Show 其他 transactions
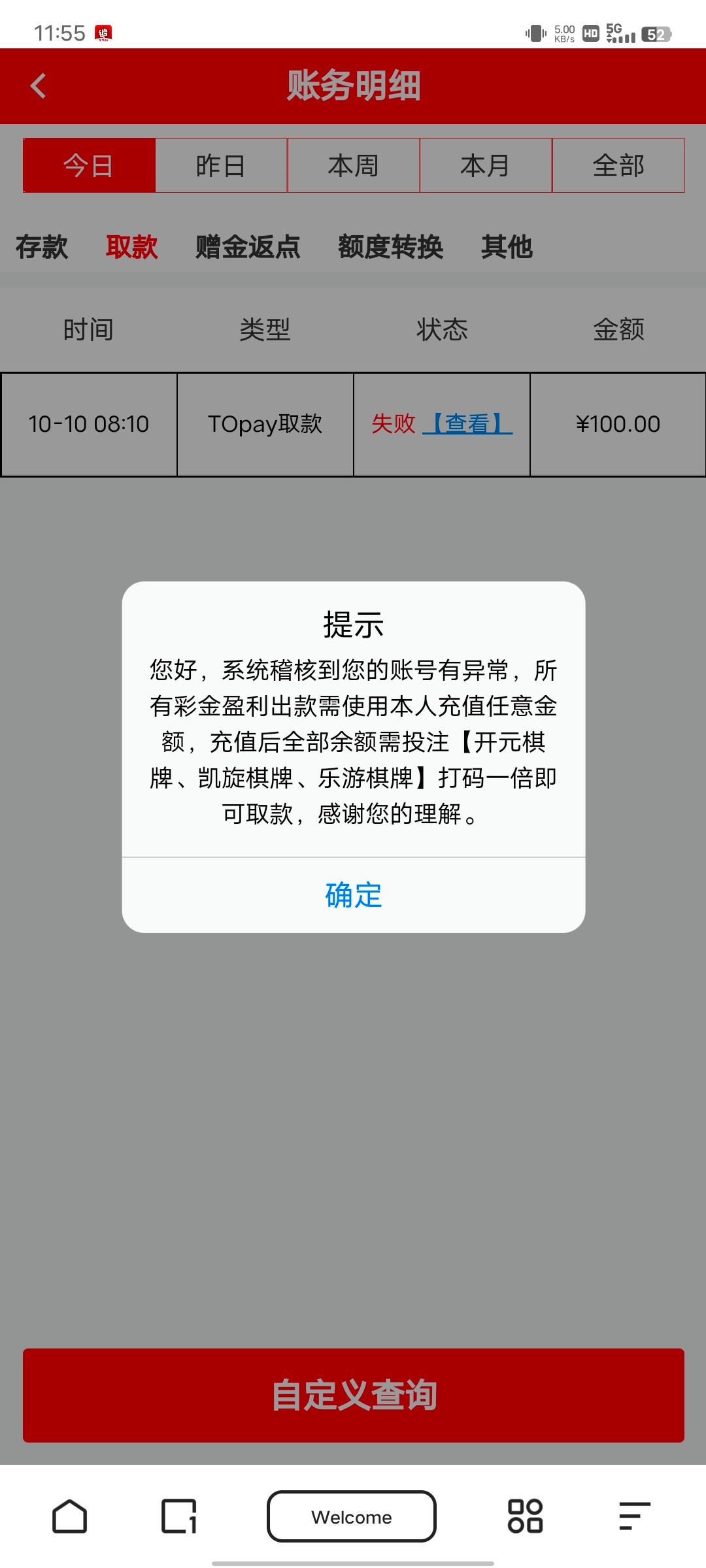Viewport: 706px width, 1568px height. coord(507,247)
